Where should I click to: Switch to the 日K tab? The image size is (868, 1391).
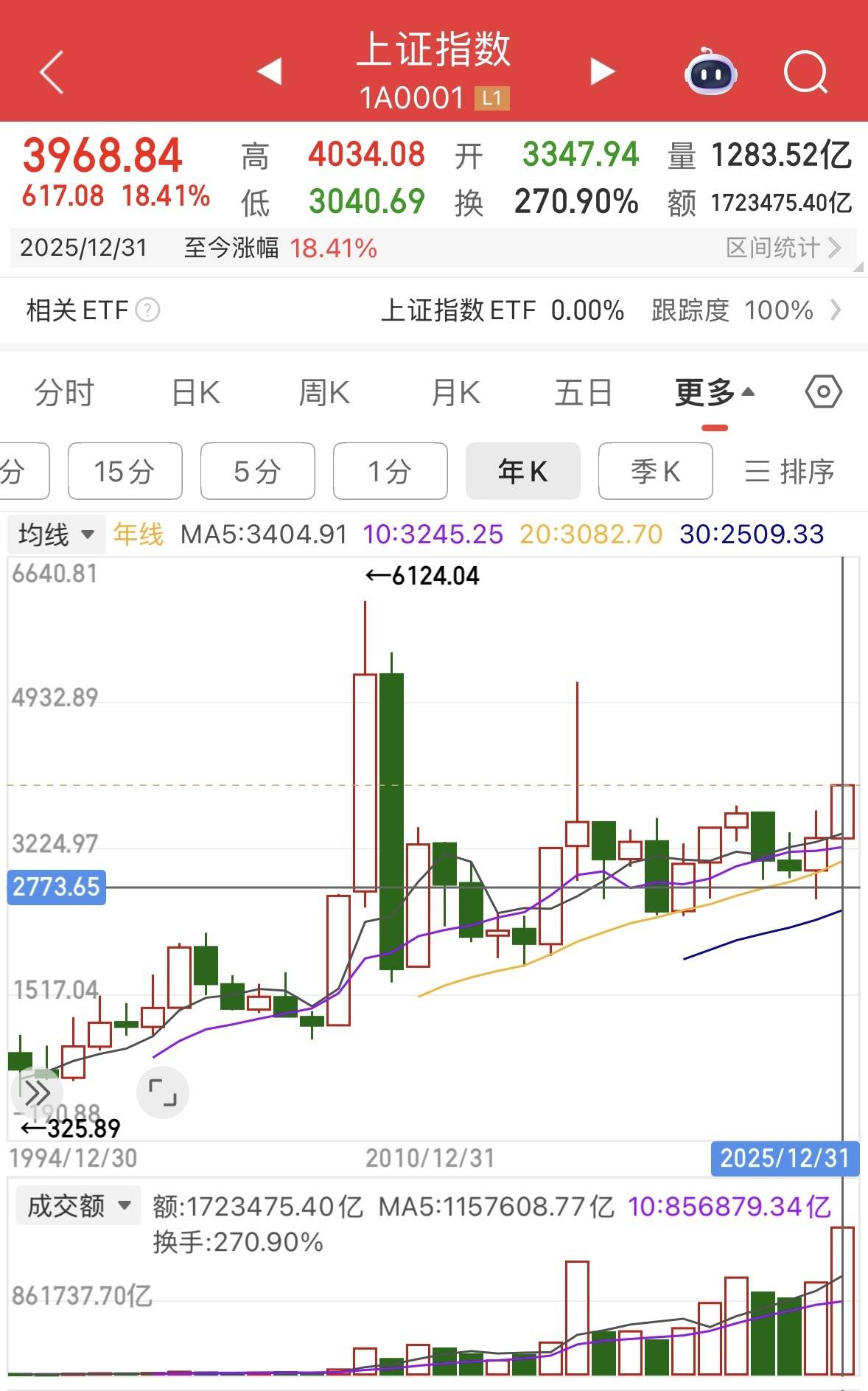195,392
